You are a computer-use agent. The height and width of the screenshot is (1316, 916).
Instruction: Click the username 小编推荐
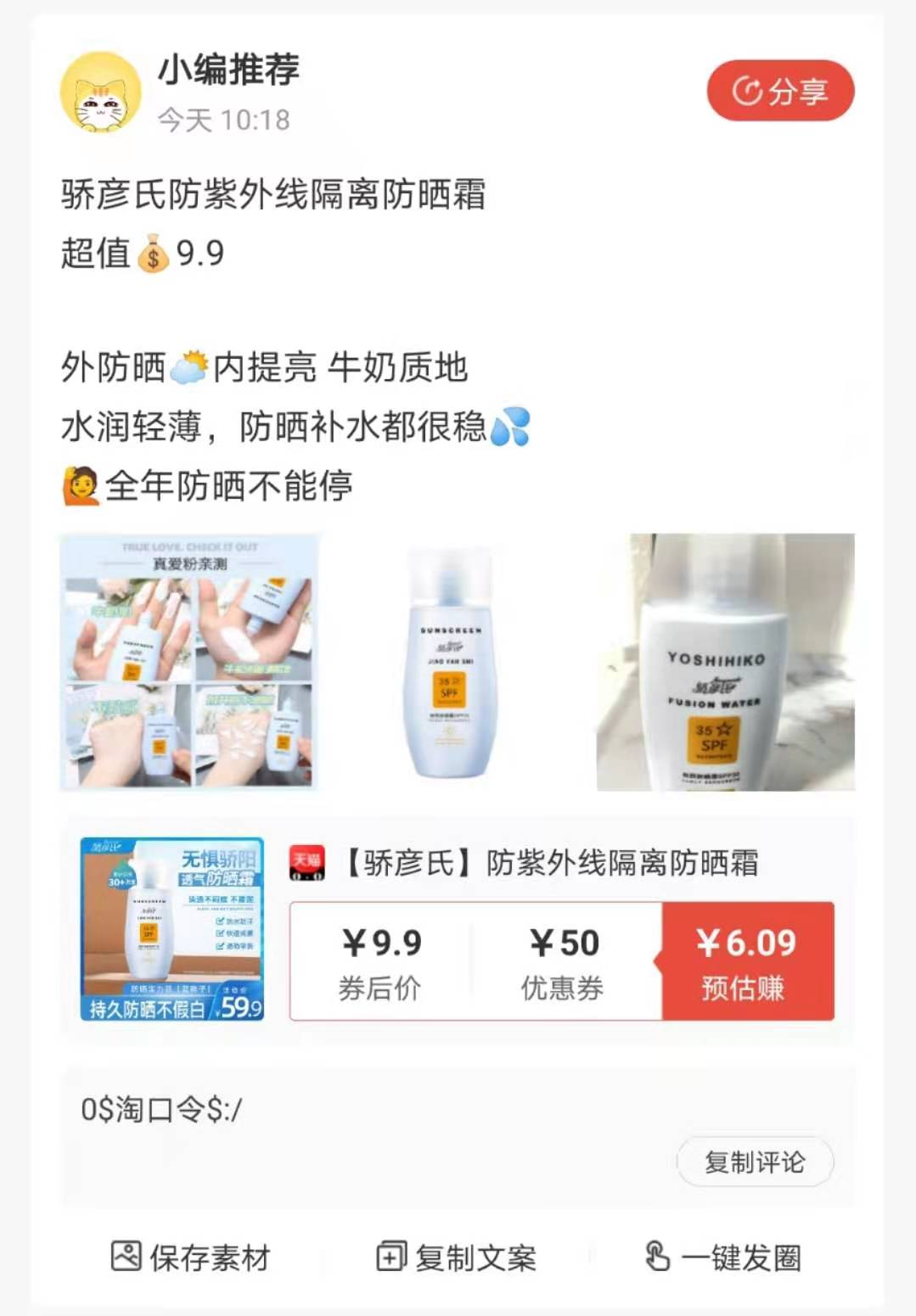click(x=228, y=73)
